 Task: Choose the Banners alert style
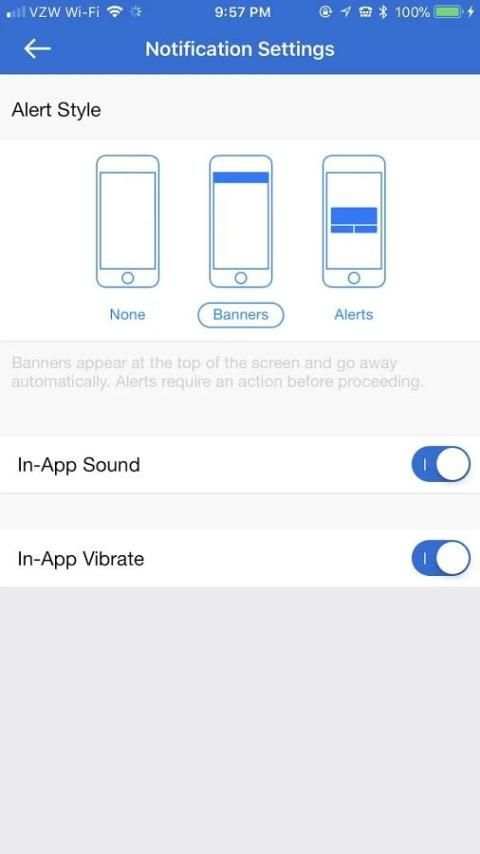pyautogui.click(x=240, y=315)
